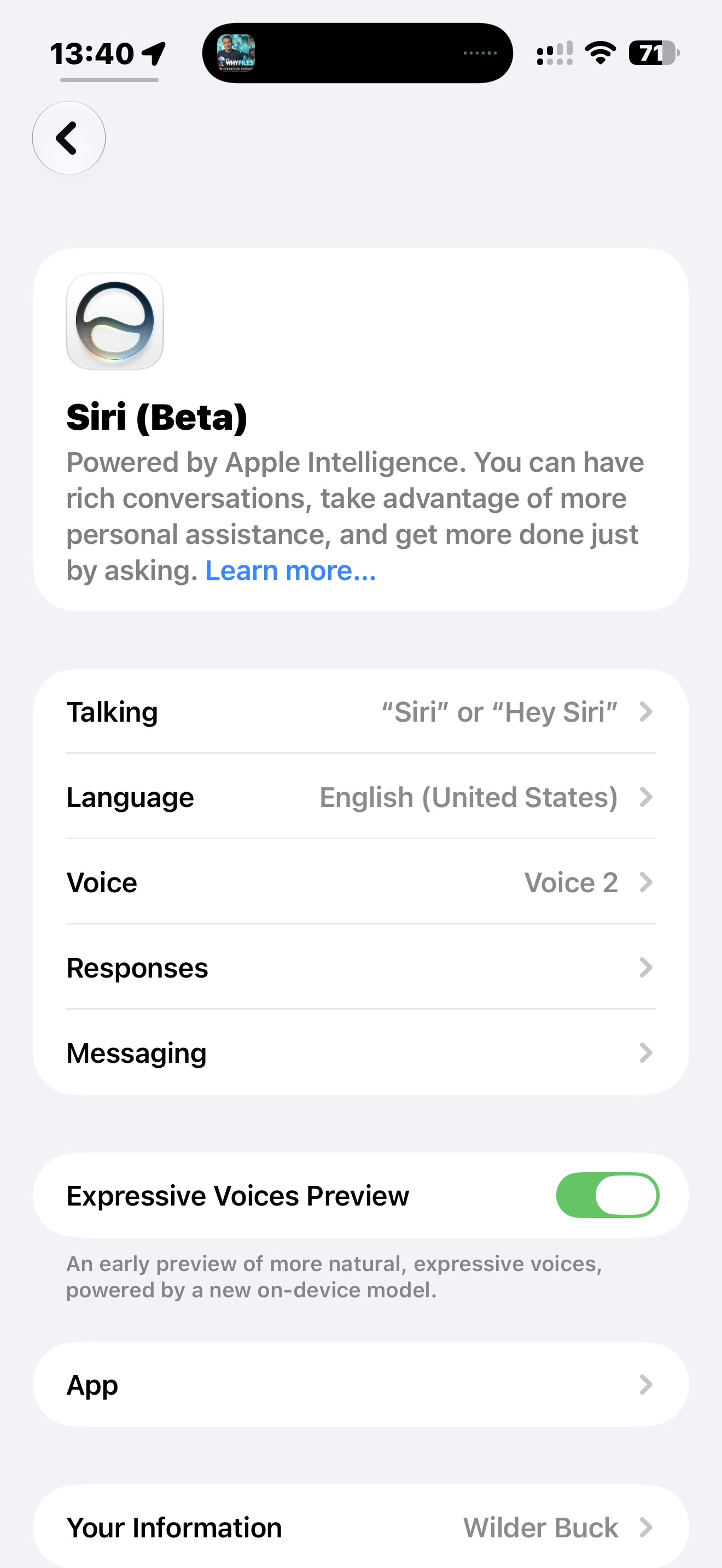722x1568 pixels.
Task: Go back to the previous settings page
Action: (69, 138)
